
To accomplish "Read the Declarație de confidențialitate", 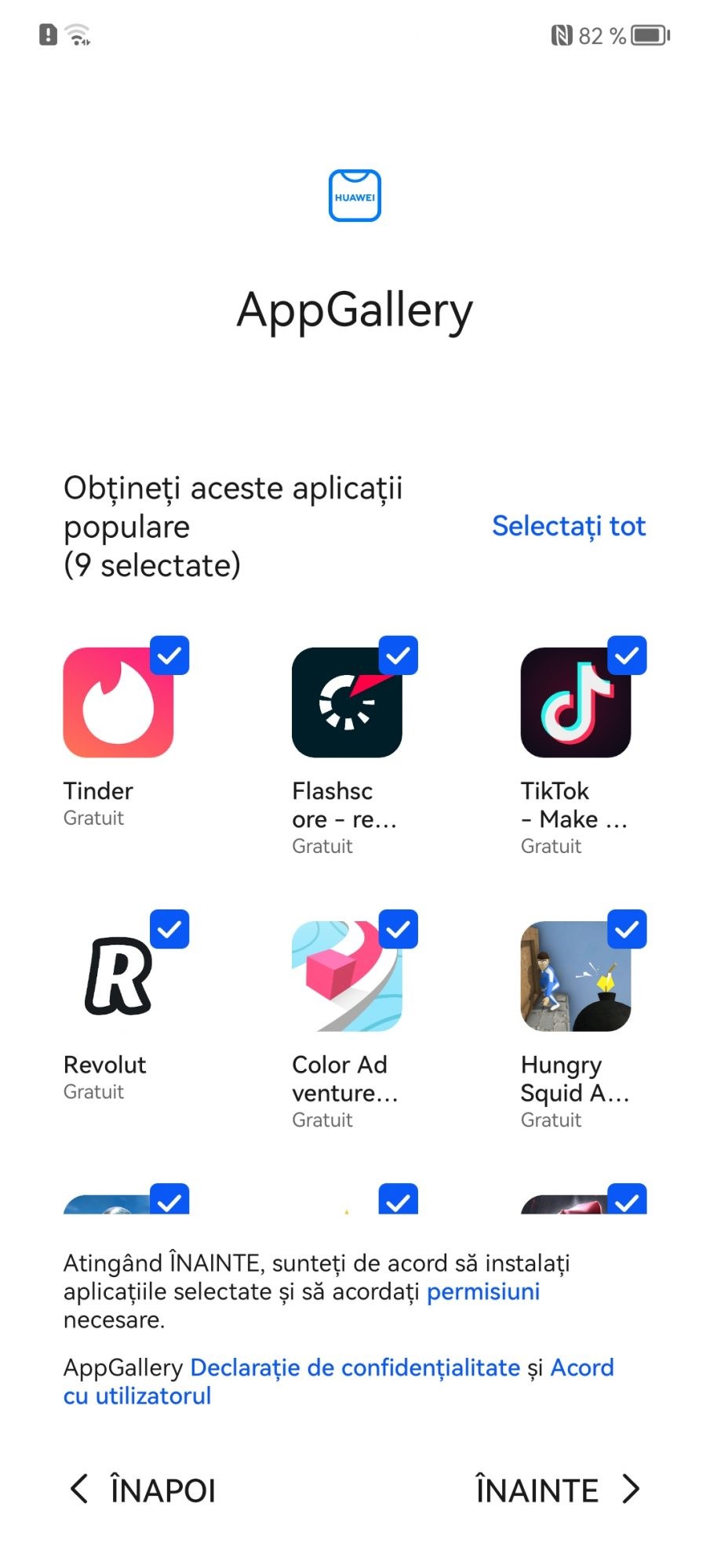I will [x=355, y=1367].
